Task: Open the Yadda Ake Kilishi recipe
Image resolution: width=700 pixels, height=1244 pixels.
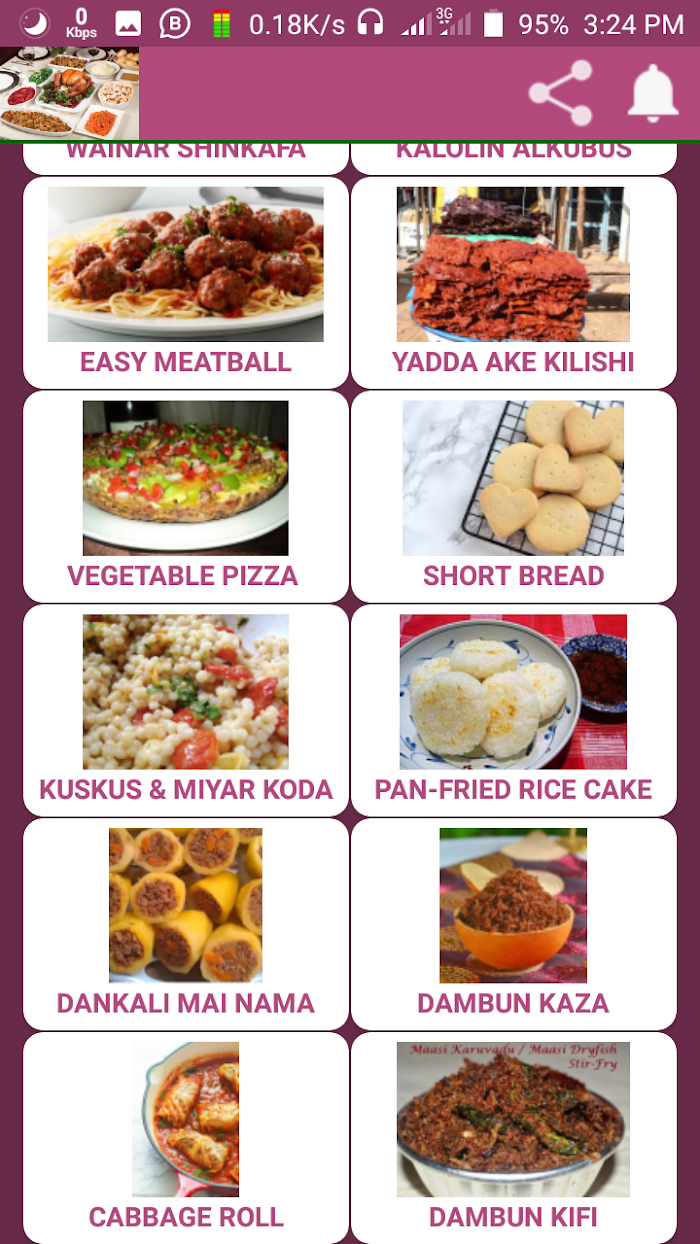Action: coord(514,282)
